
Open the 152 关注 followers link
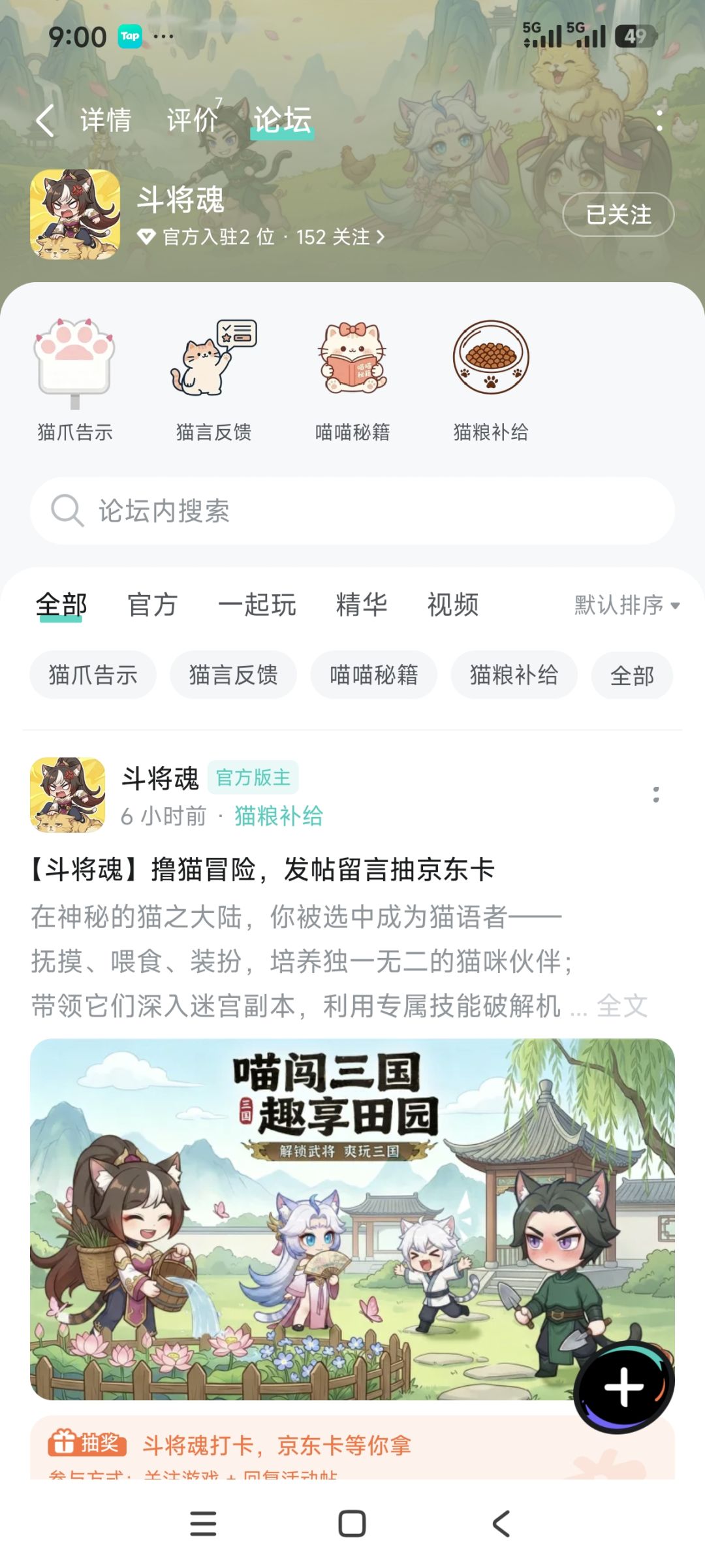click(x=339, y=237)
